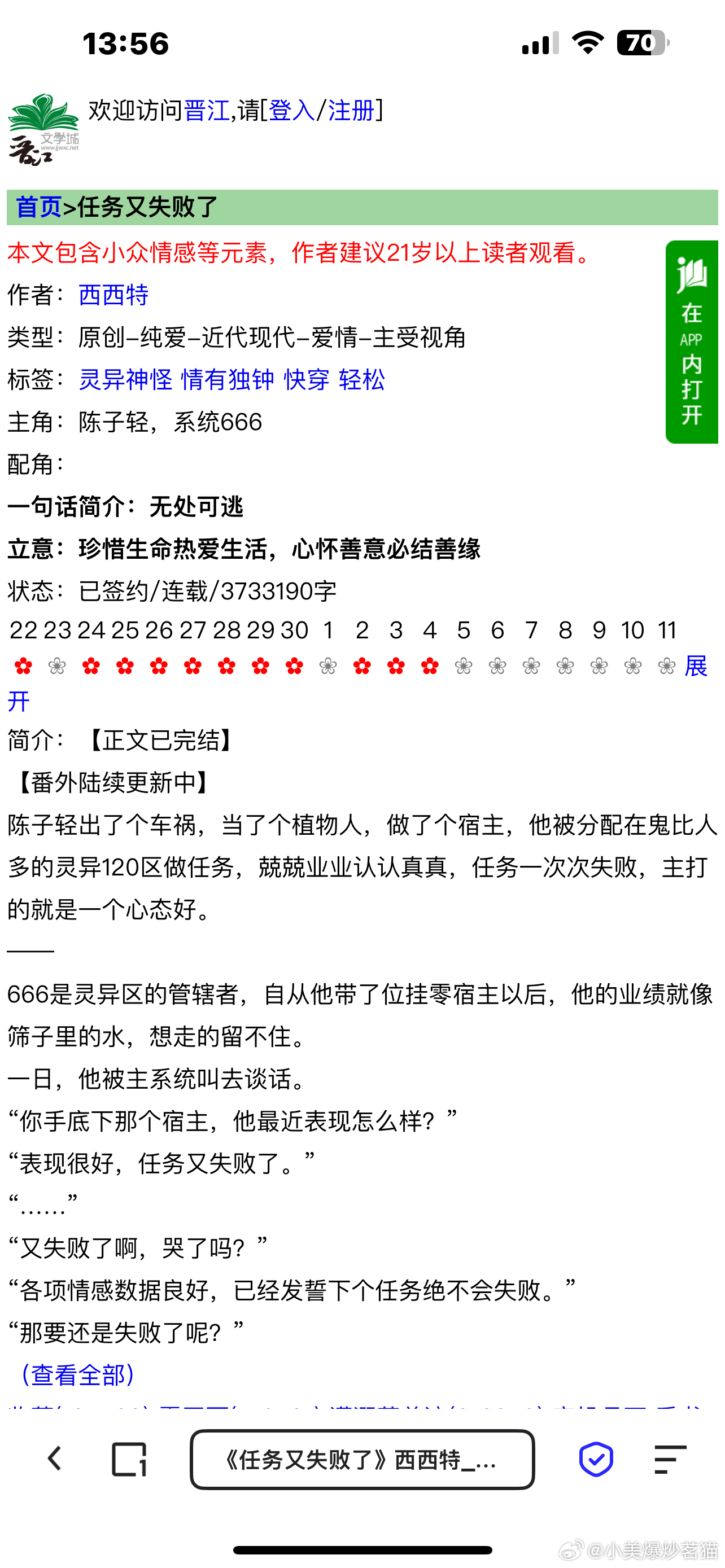The width and height of the screenshot is (725, 1568).
Task: Select the 情有独钟 tag
Action: pyautogui.click(x=228, y=380)
